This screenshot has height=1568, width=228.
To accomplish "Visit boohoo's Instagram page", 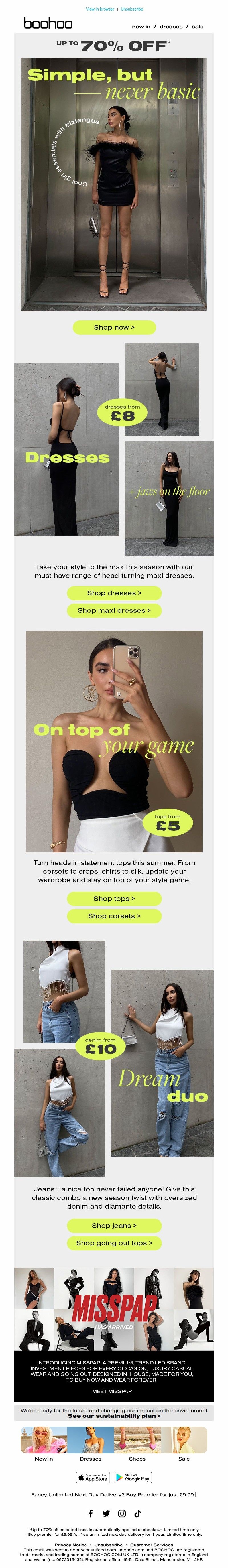I will click(122, 1513).
